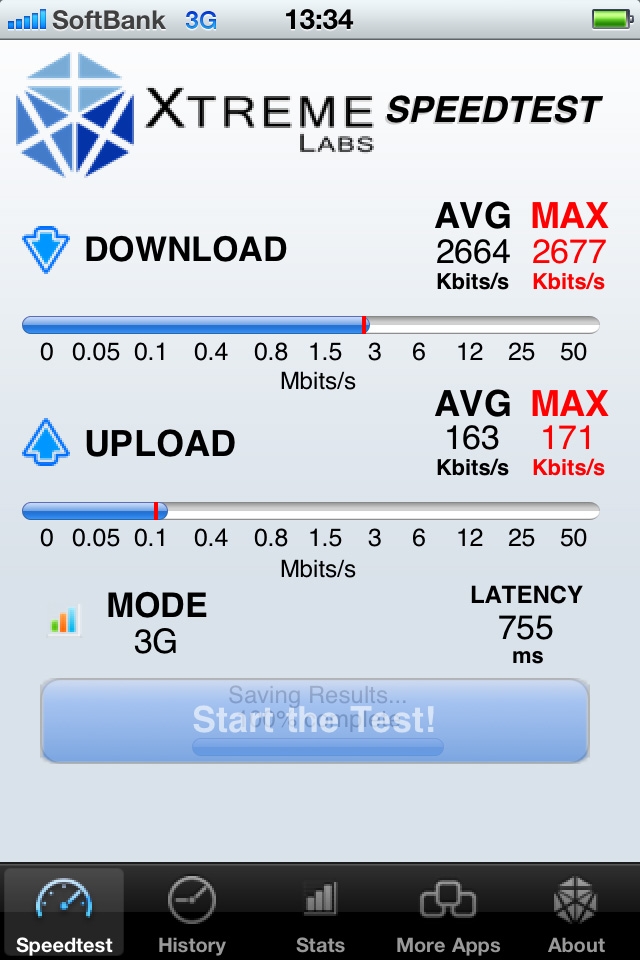Open the About tab

576,913
